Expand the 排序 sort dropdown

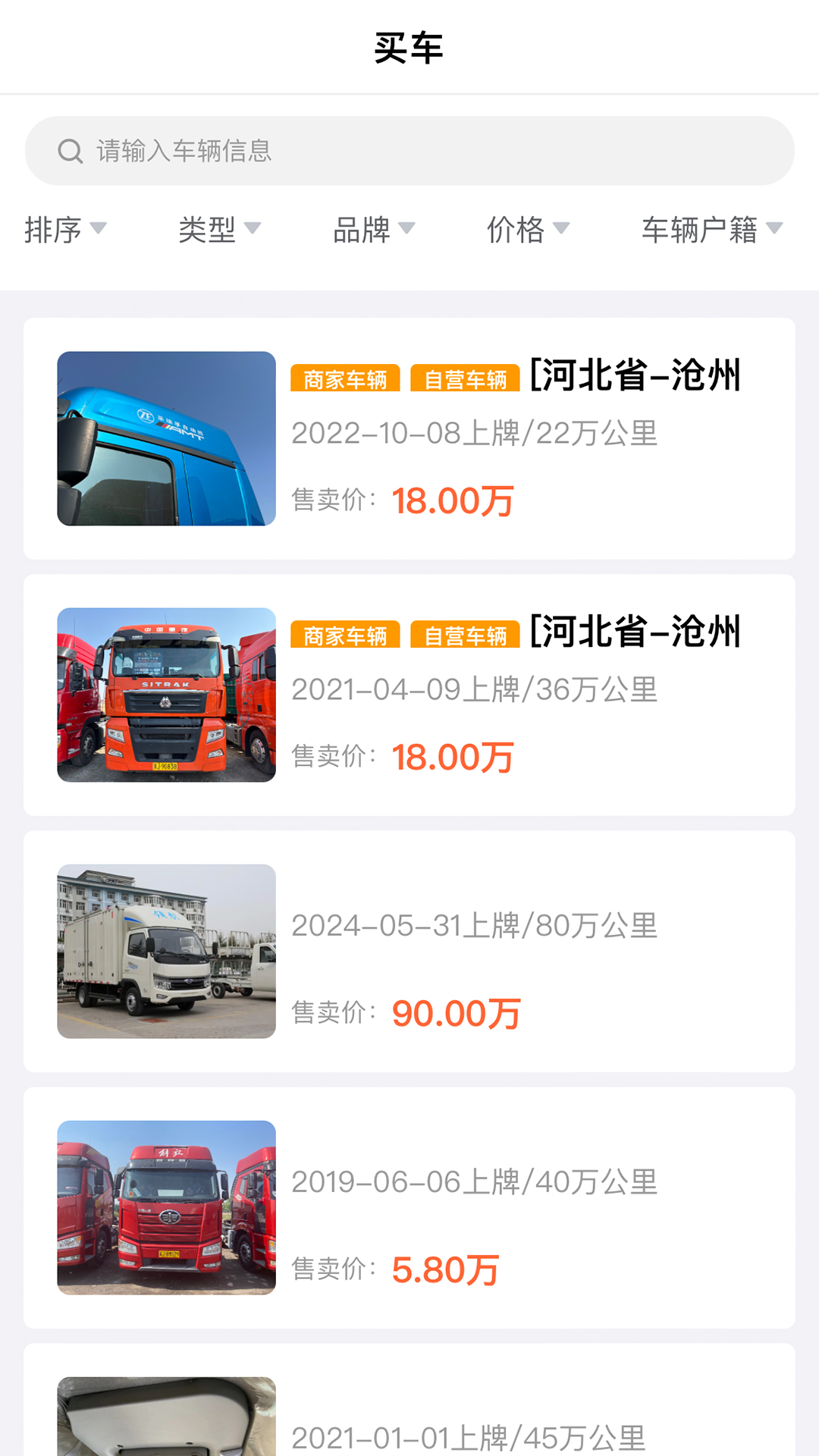pyautogui.click(x=65, y=229)
